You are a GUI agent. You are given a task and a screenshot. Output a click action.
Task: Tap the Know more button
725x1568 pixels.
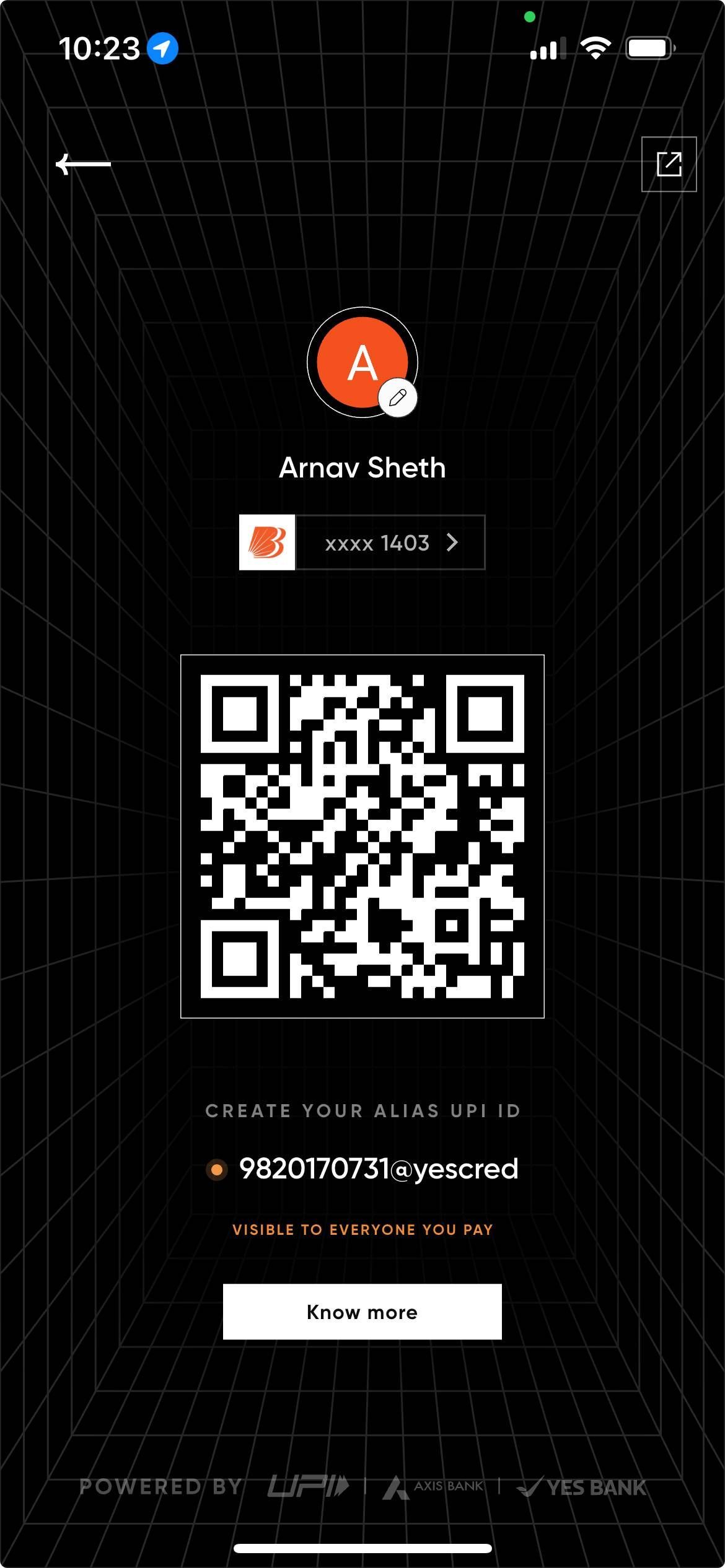[x=362, y=1312]
